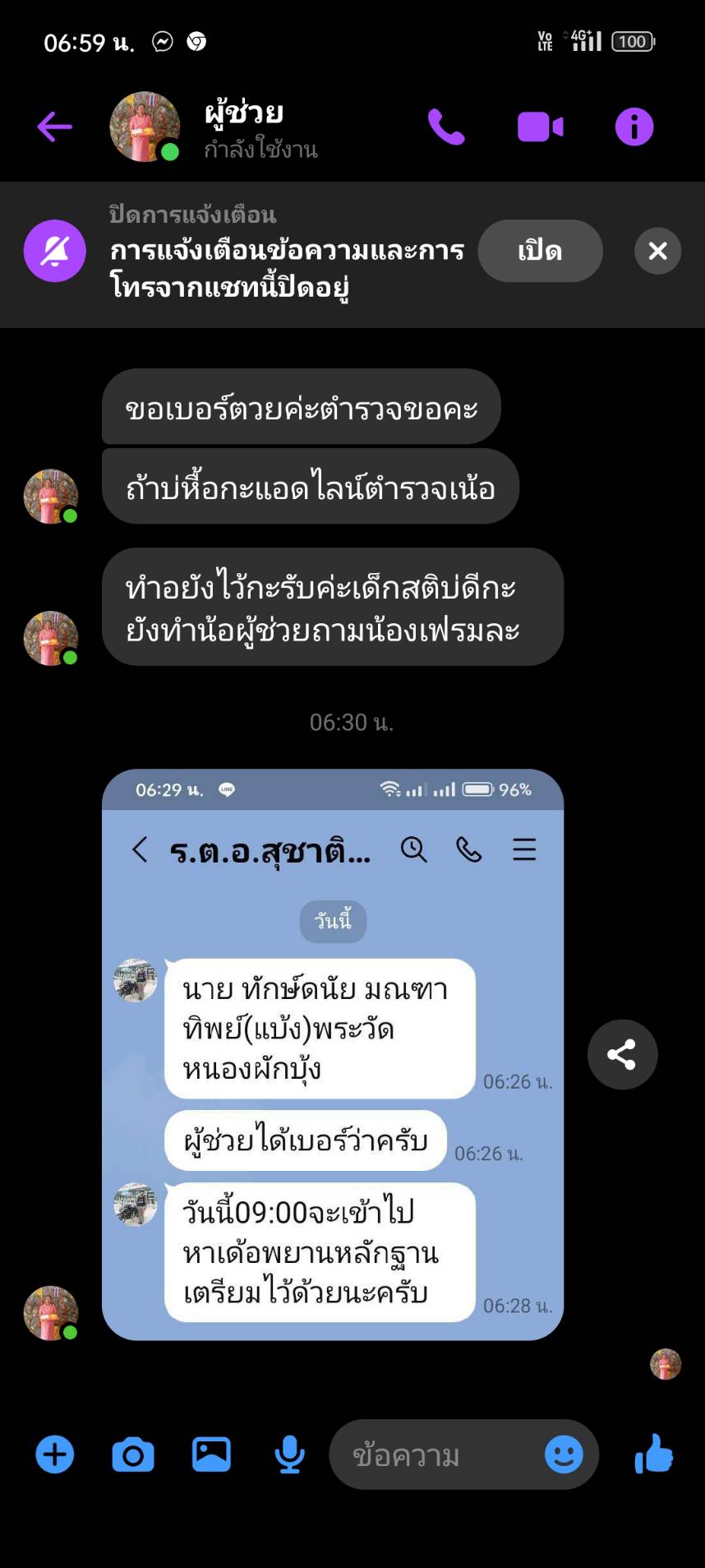
Task: Open more attachment options with plus
Action: pyautogui.click(x=55, y=1455)
